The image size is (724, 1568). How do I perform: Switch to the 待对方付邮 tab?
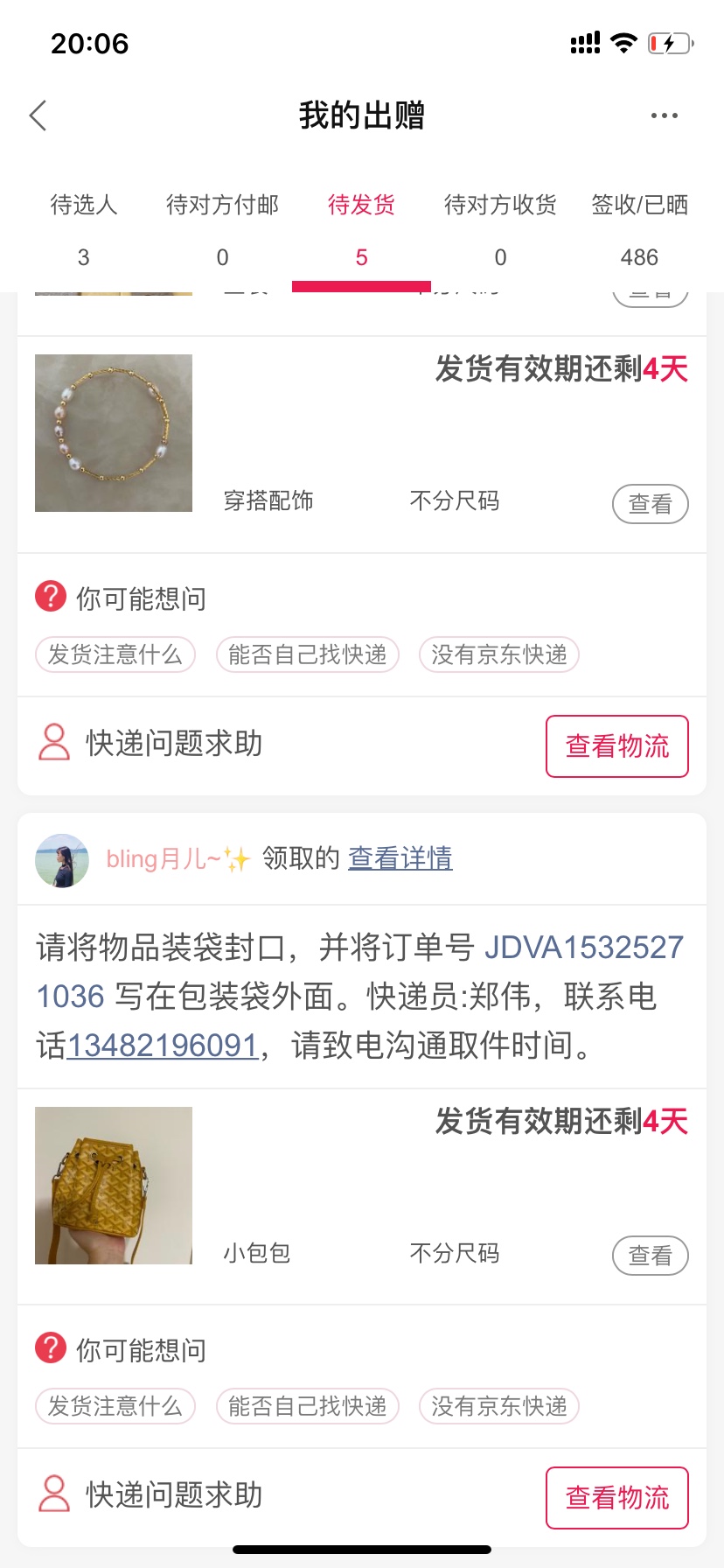click(x=222, y=229)
